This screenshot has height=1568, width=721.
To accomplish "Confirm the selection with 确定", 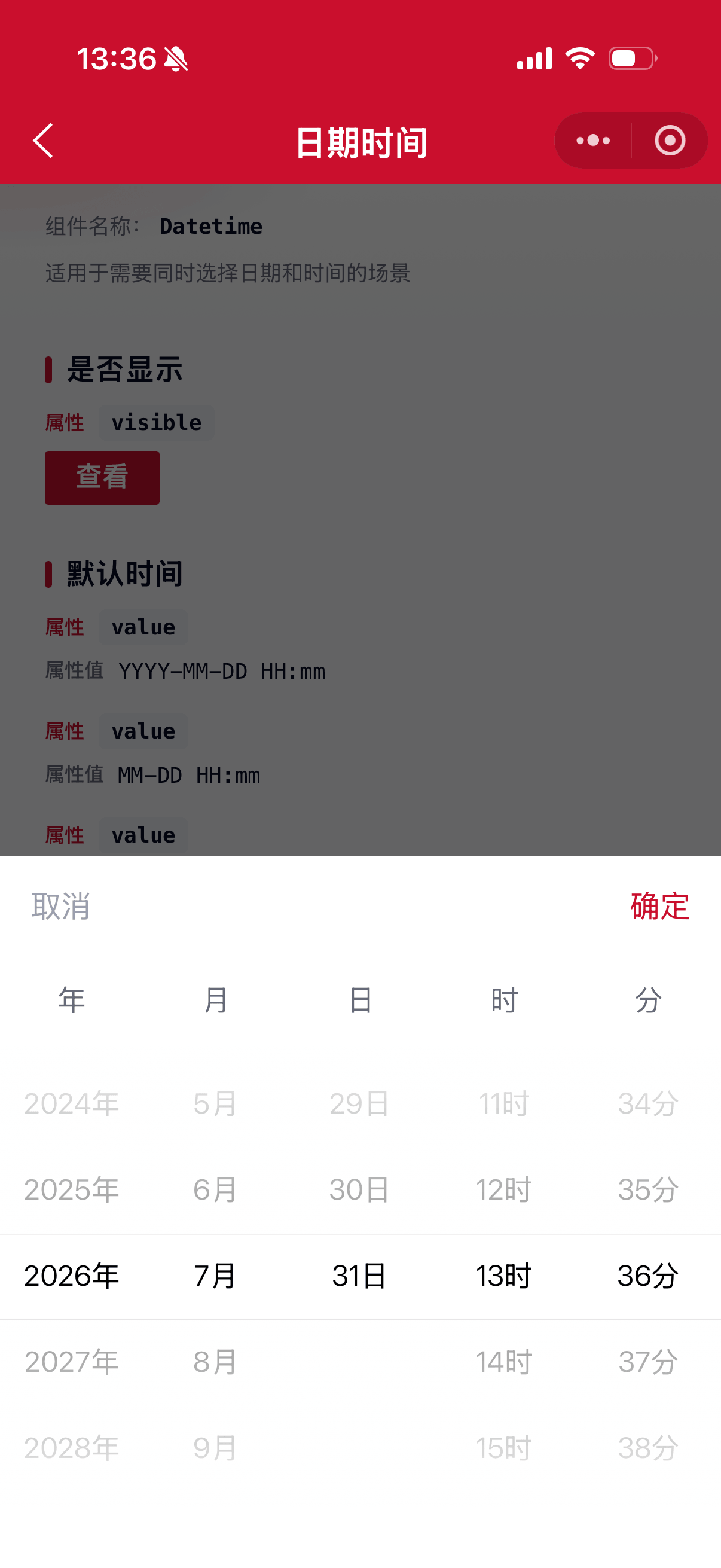I will pyautogui.click(x=659, y=906).
